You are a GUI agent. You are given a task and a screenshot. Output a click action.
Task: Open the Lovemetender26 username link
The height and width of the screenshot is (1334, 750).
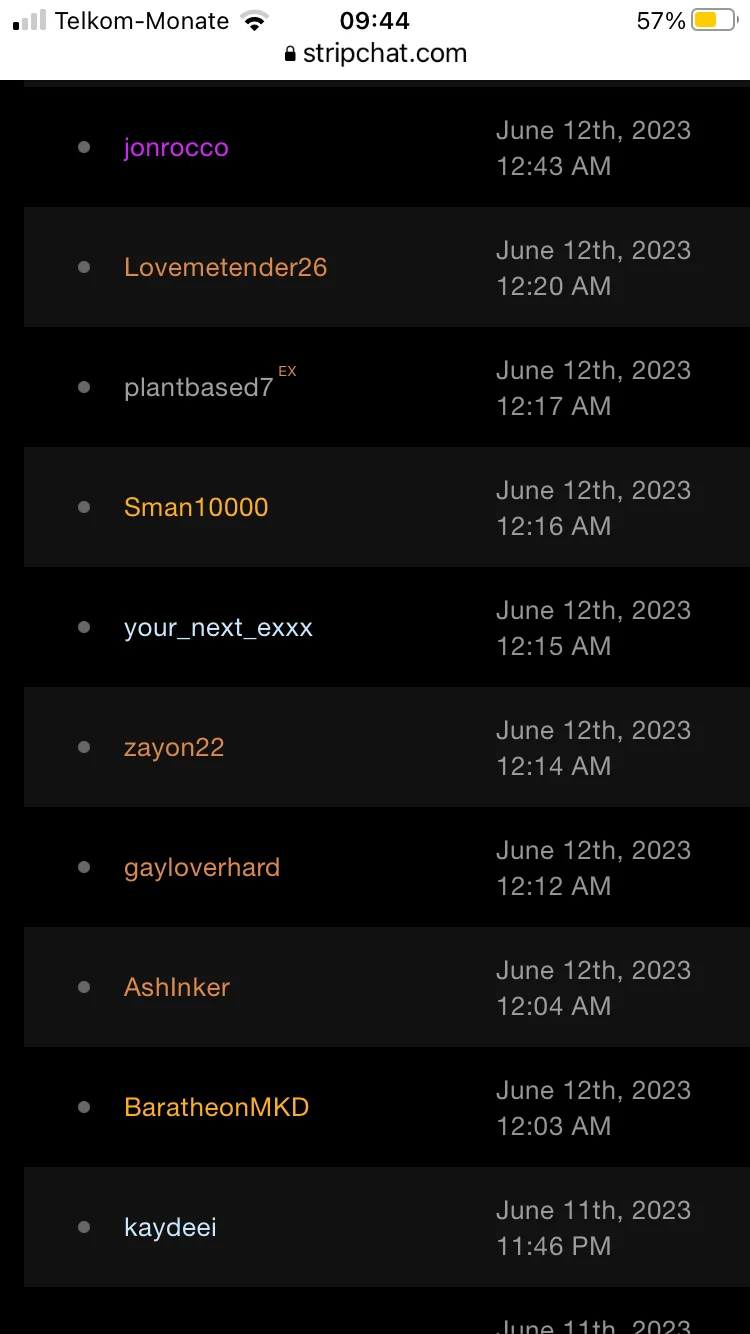tap(225, 268)
